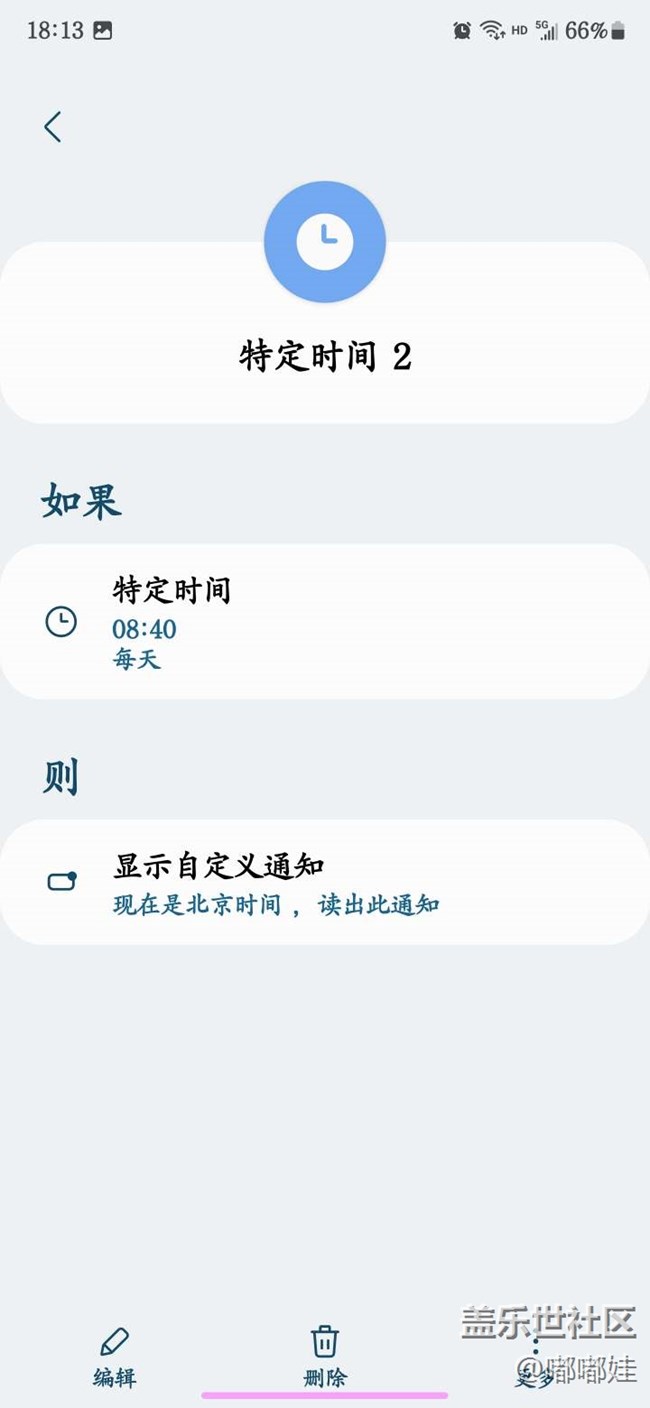Open the 显示自定义通知 action row
This screenshot has height=1408, width=650.
[325, 882]
